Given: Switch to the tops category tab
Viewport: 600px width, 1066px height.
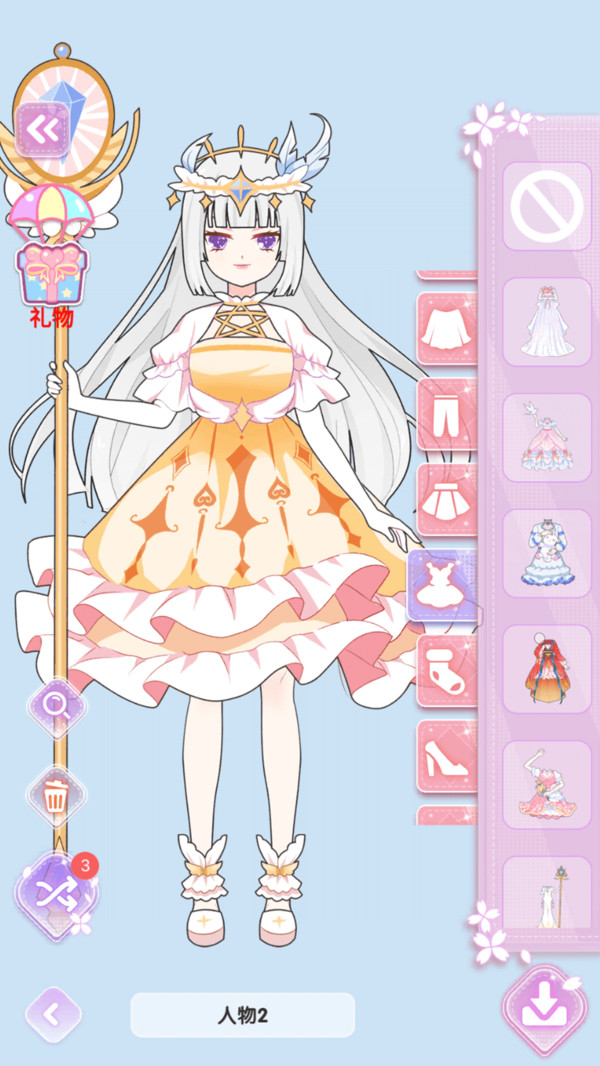Looking at the screenshot, I should tap(446, 329).
